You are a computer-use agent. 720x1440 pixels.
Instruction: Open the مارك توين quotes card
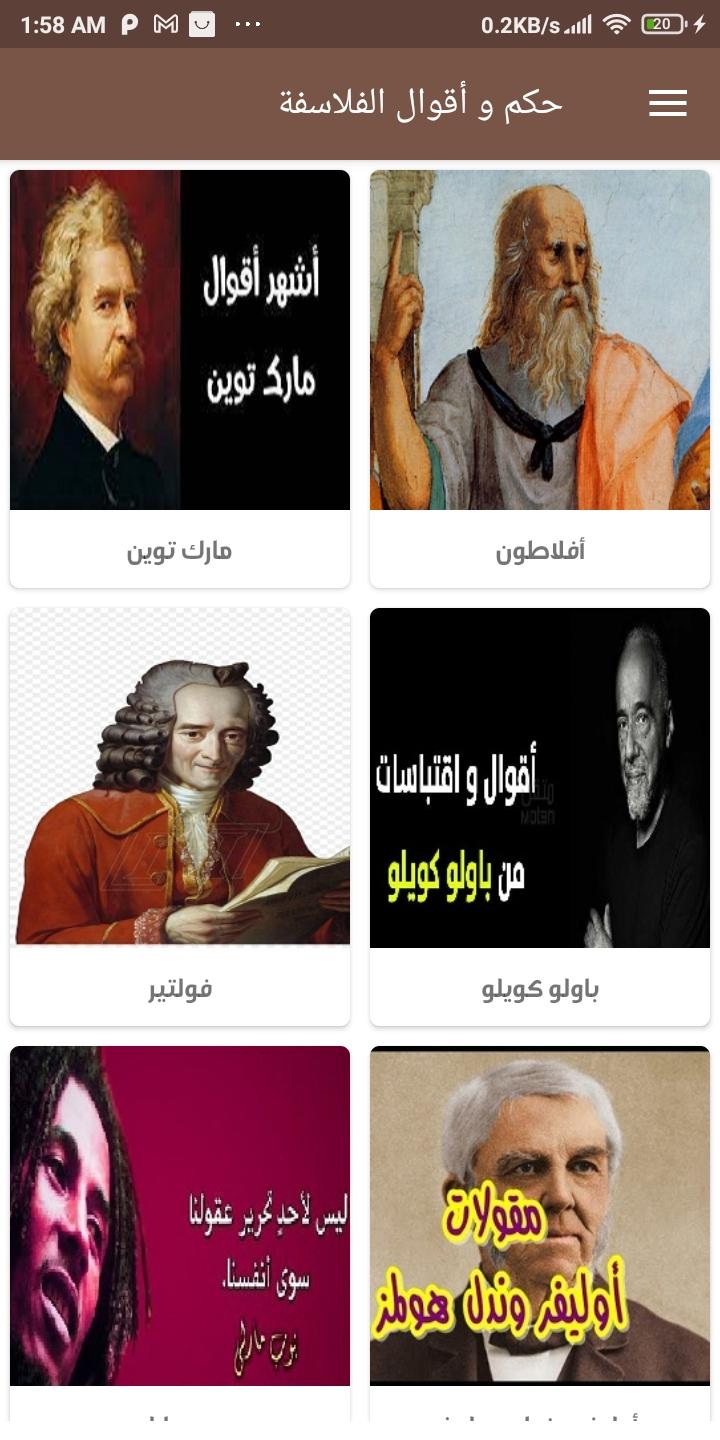pyautogui.click(x=180, y=380)
